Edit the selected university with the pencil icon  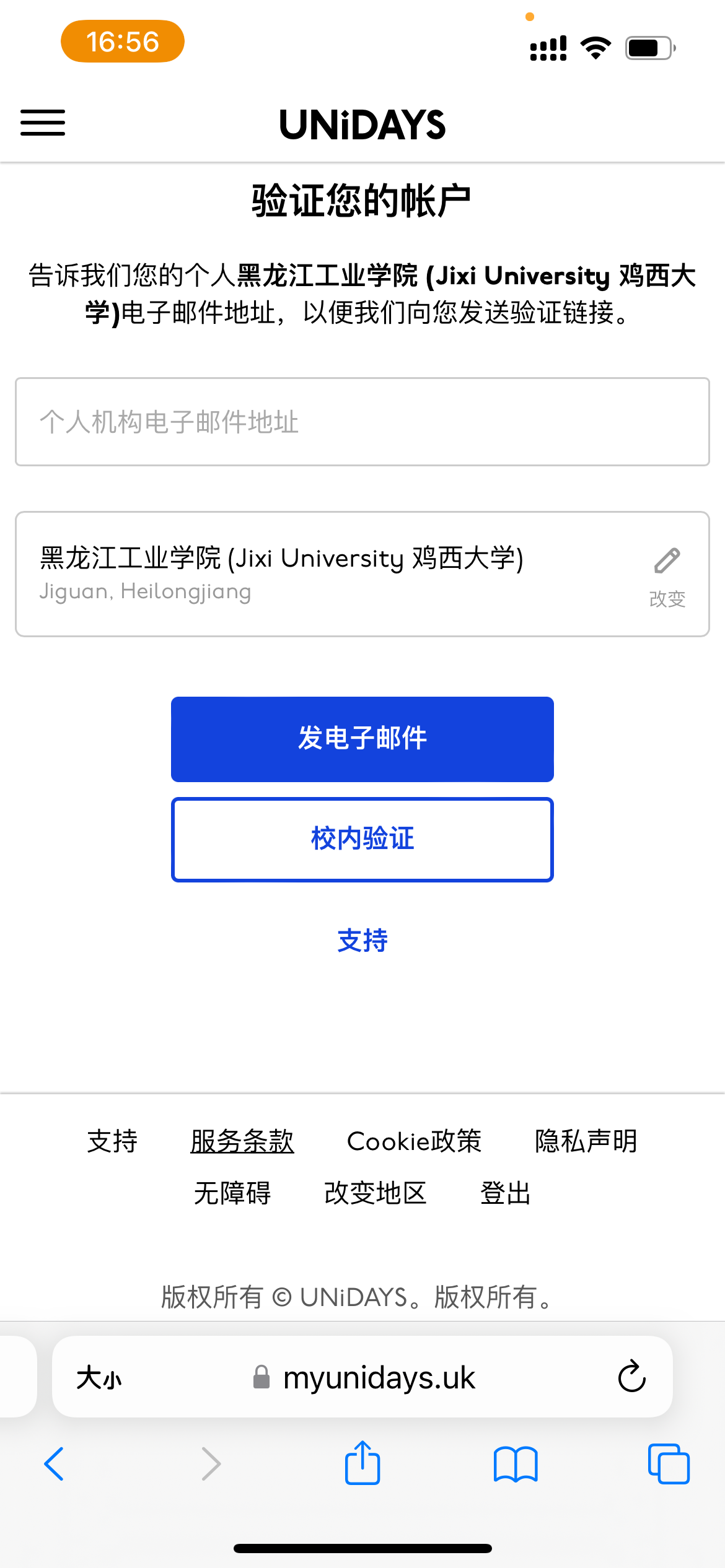point(666,560)
